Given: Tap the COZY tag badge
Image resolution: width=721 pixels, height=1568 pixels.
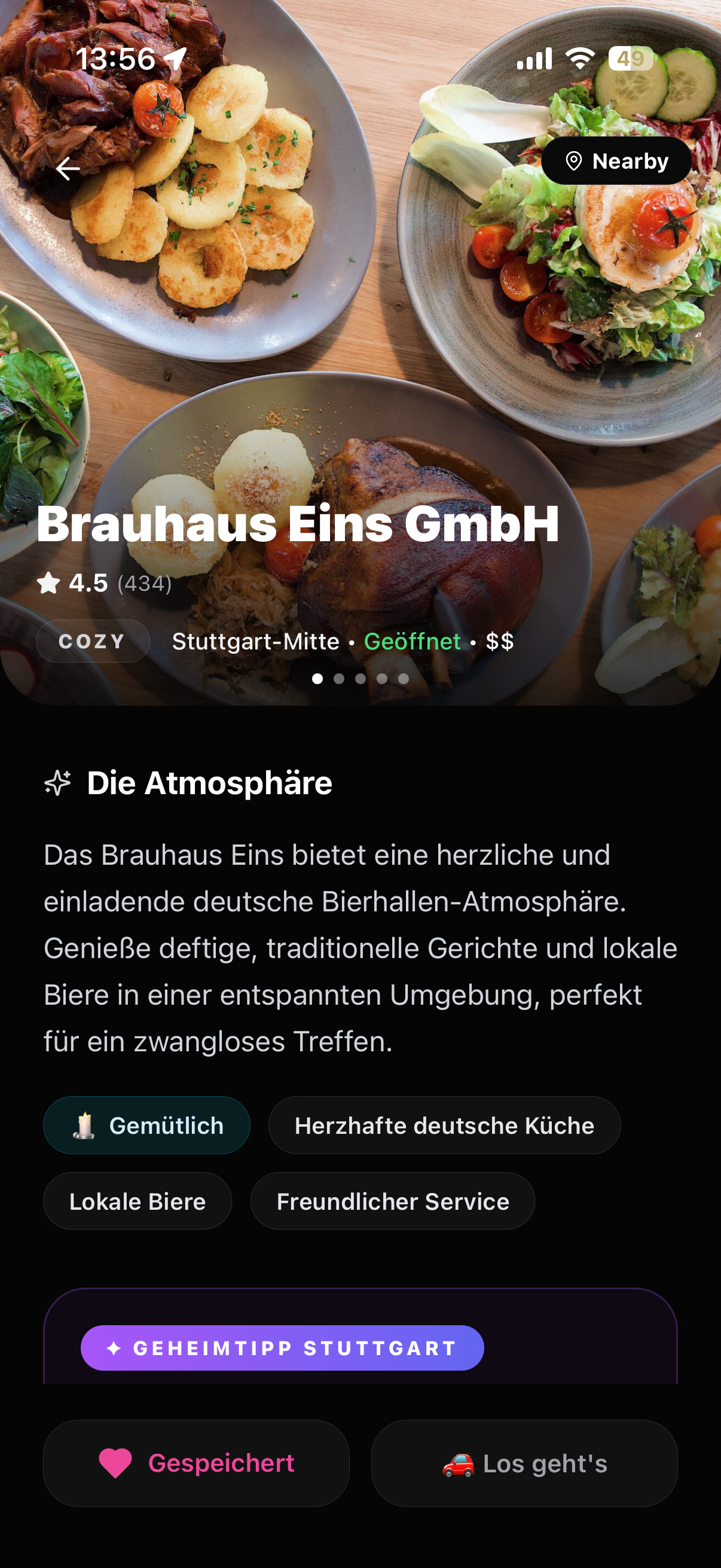Looking at the screenshot, I should 93,641.
